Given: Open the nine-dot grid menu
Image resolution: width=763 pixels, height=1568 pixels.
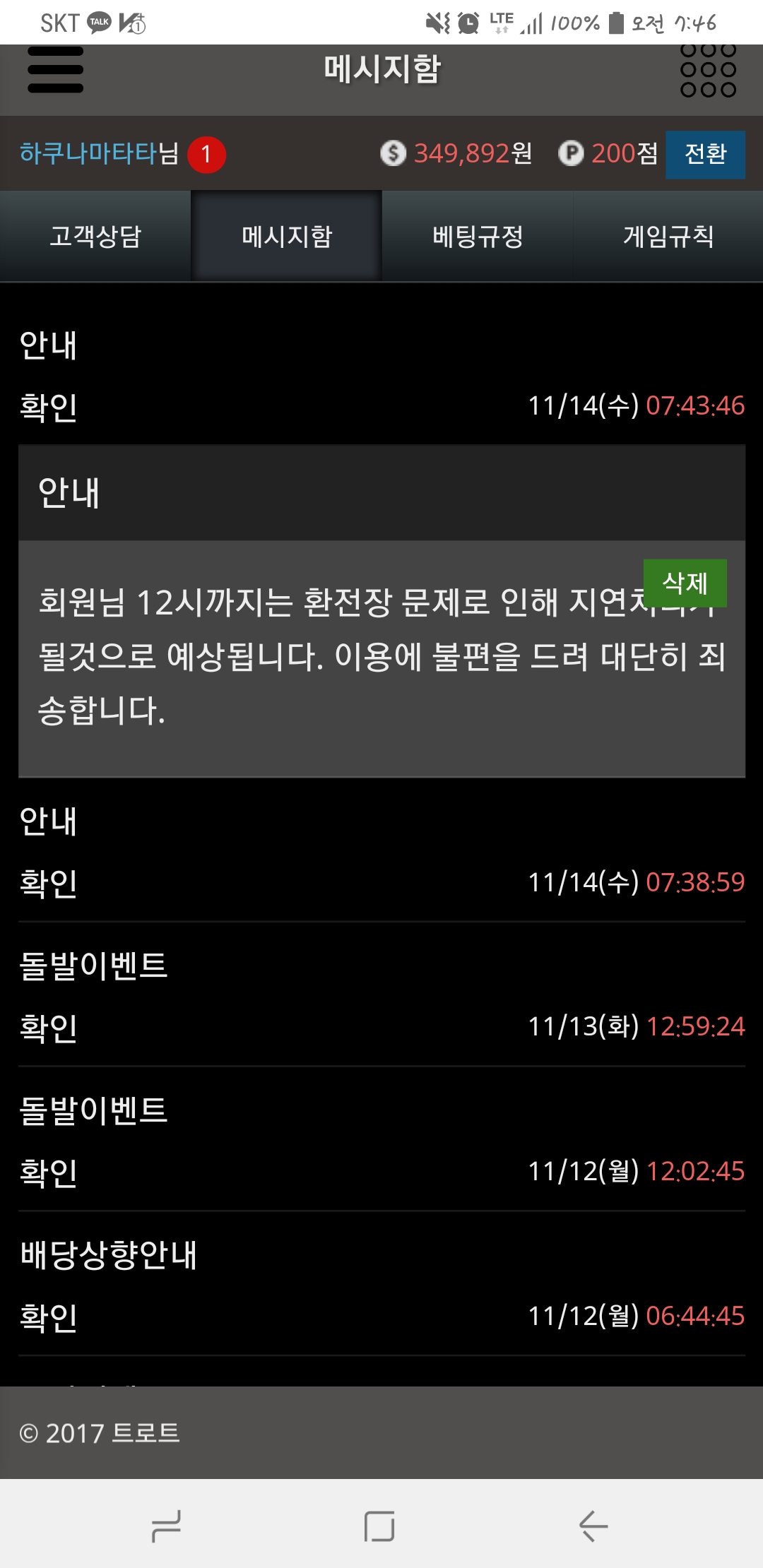Looking at the screenshot, I should (x=708, y=69).
